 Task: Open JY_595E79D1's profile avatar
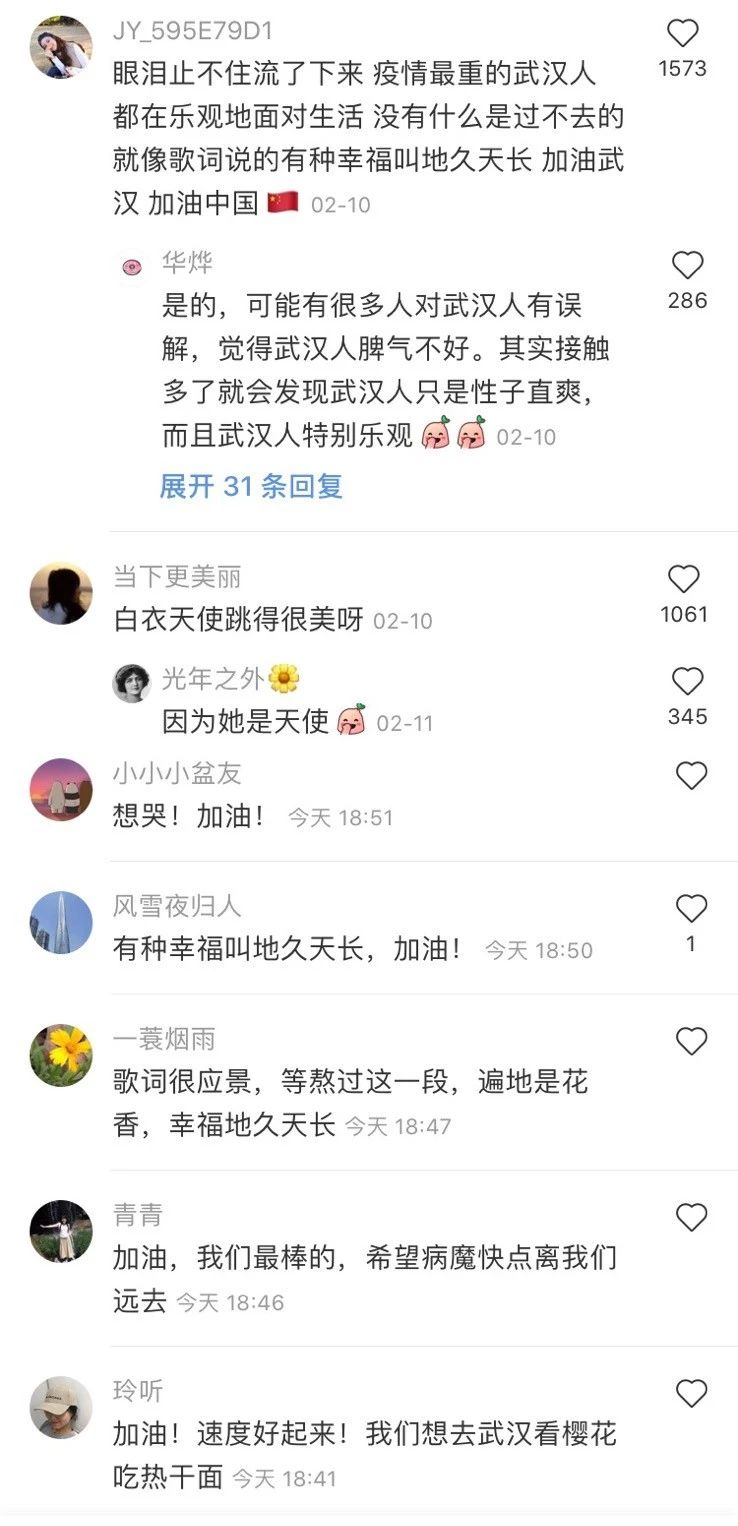coord(61,47)
